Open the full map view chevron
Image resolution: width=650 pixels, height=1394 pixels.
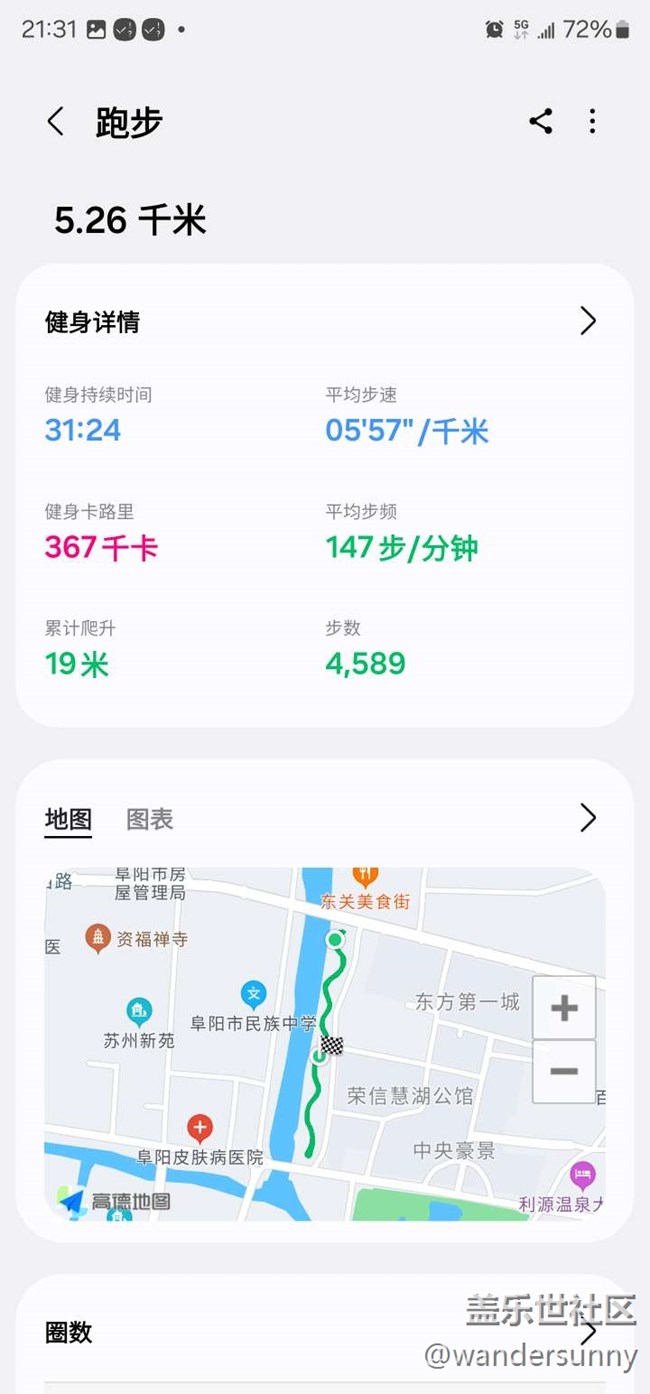tap(588, 818)
